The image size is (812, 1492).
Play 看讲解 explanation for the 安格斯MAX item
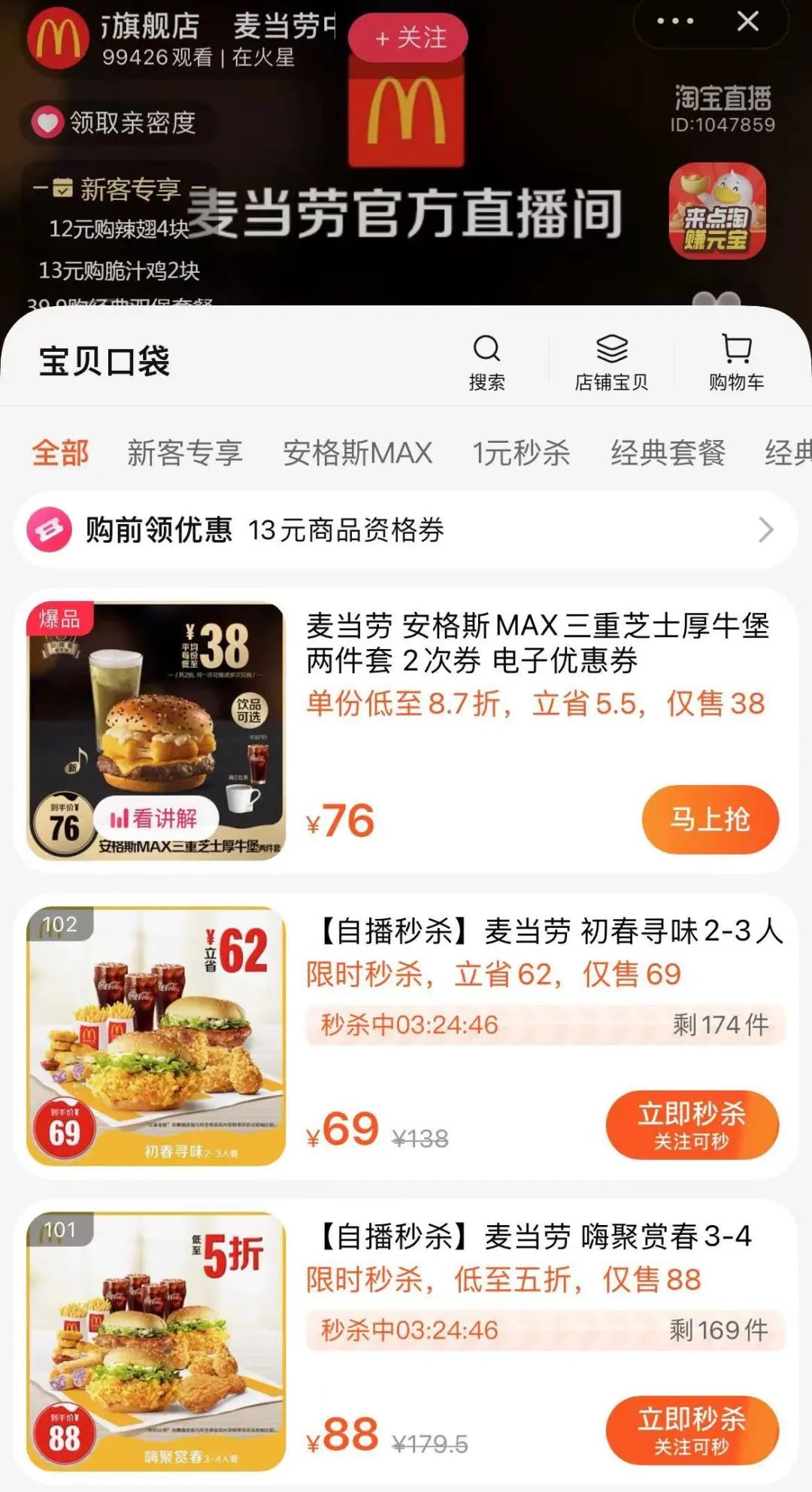(x=155, y=818)
